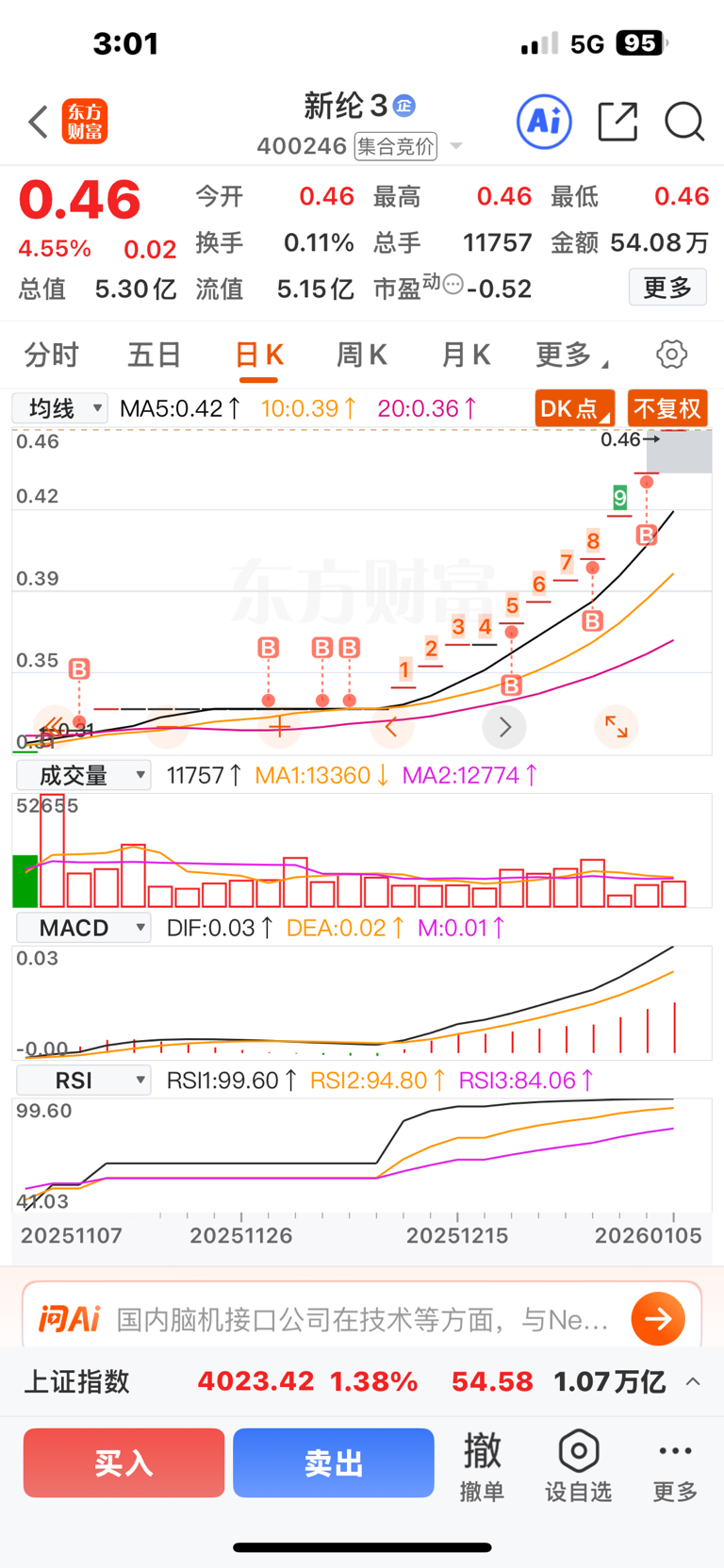The width and height of the screenshot is (724, 1568).
Task: Switch to 月K chart tab
Action: pyautogui.click(x=466, y=355)
